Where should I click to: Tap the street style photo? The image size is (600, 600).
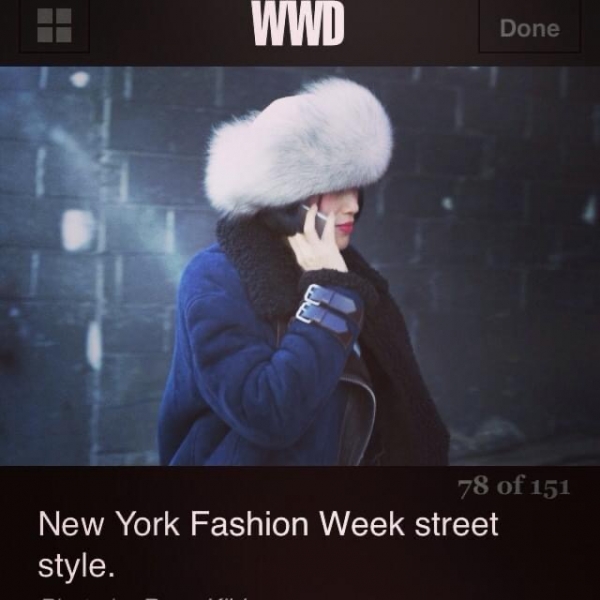pyautogui.click(x=300, y=265)
